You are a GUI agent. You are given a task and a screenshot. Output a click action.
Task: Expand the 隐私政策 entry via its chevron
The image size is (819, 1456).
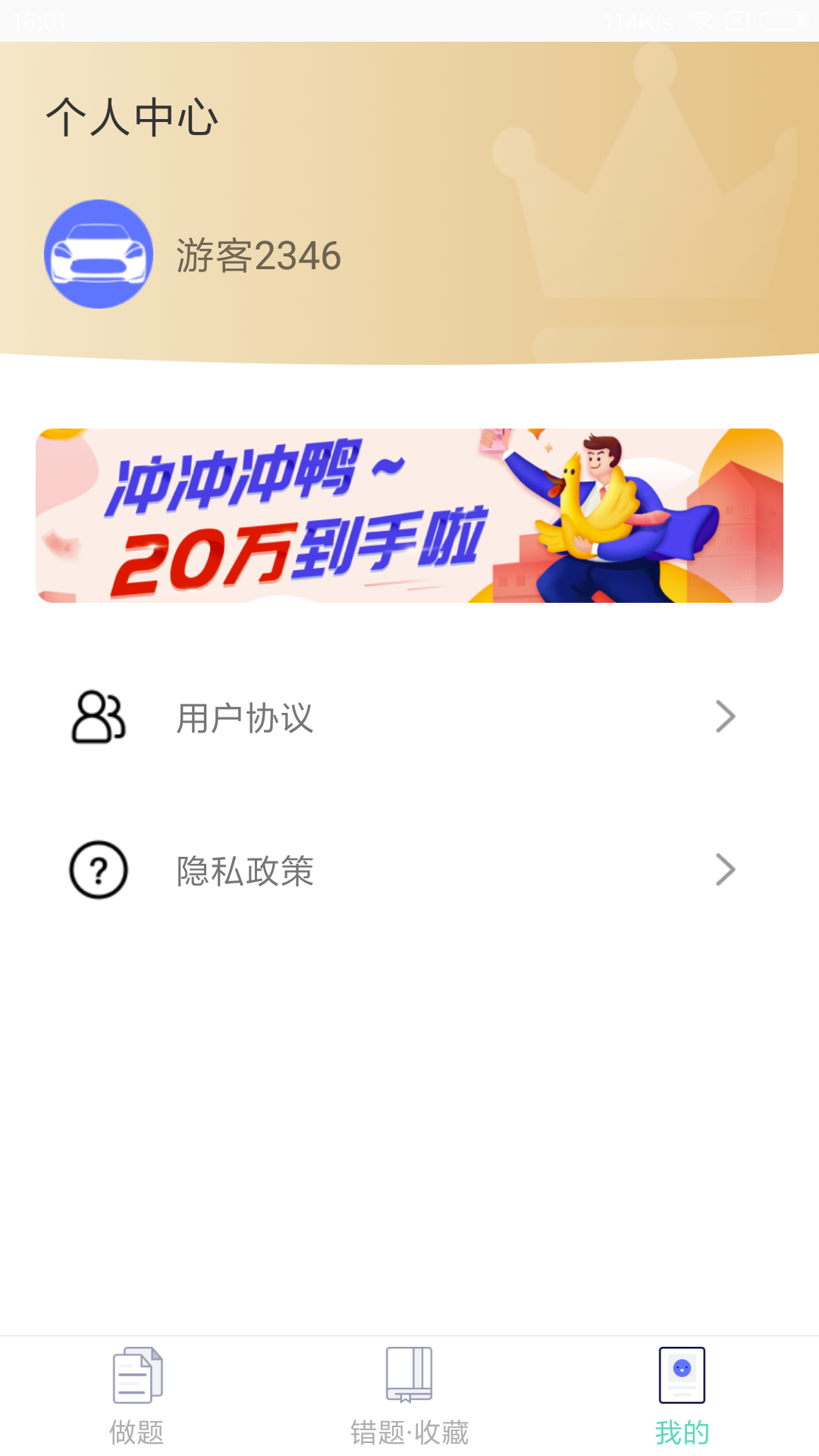point(726,870)
